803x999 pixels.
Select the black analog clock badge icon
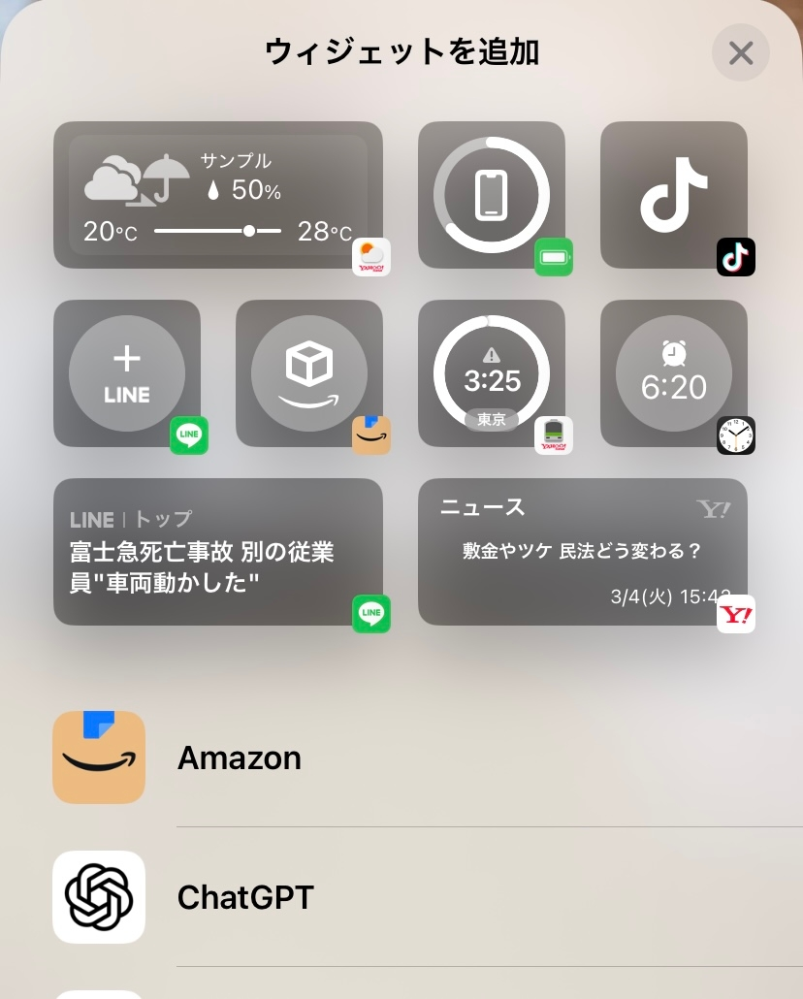pos(736,436)
